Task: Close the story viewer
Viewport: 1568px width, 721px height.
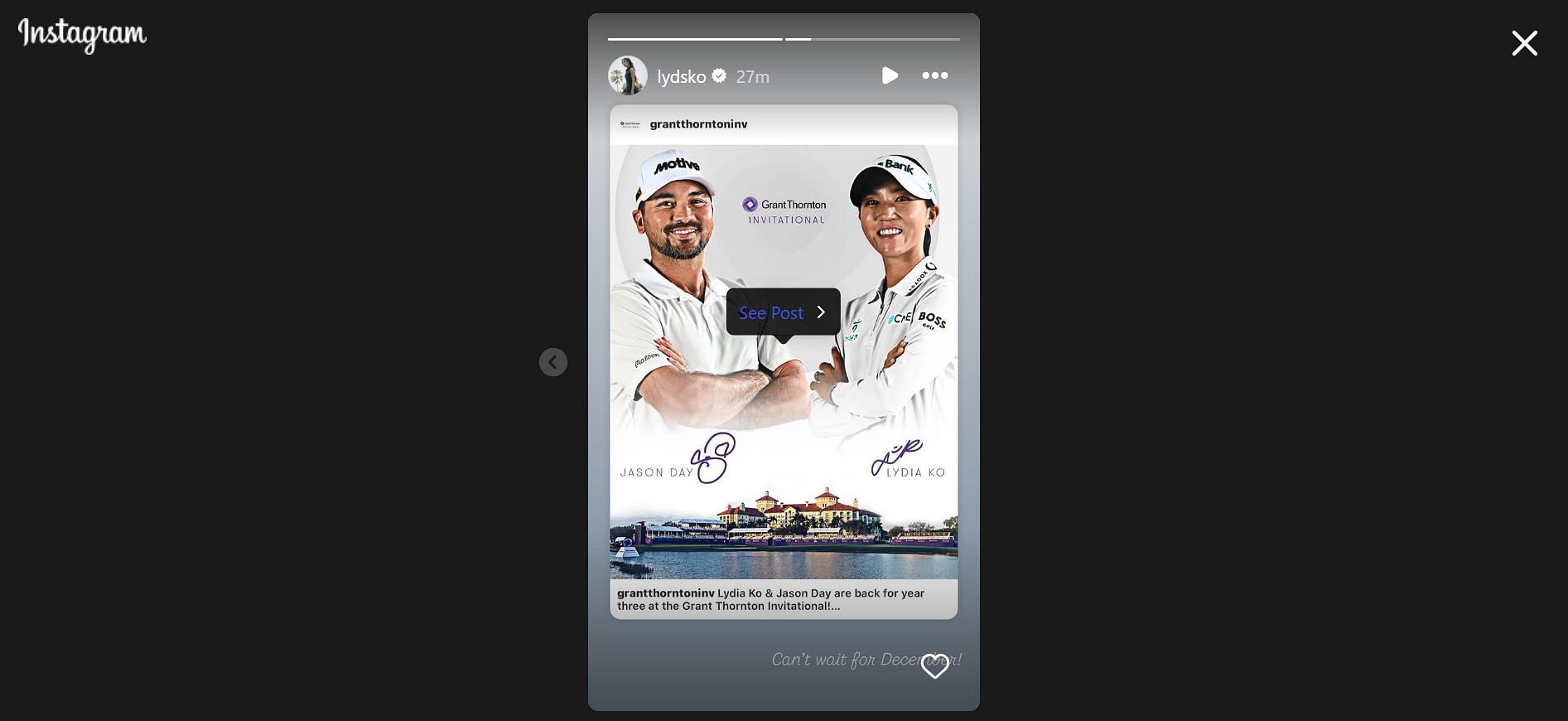Action: (1524, 43)
